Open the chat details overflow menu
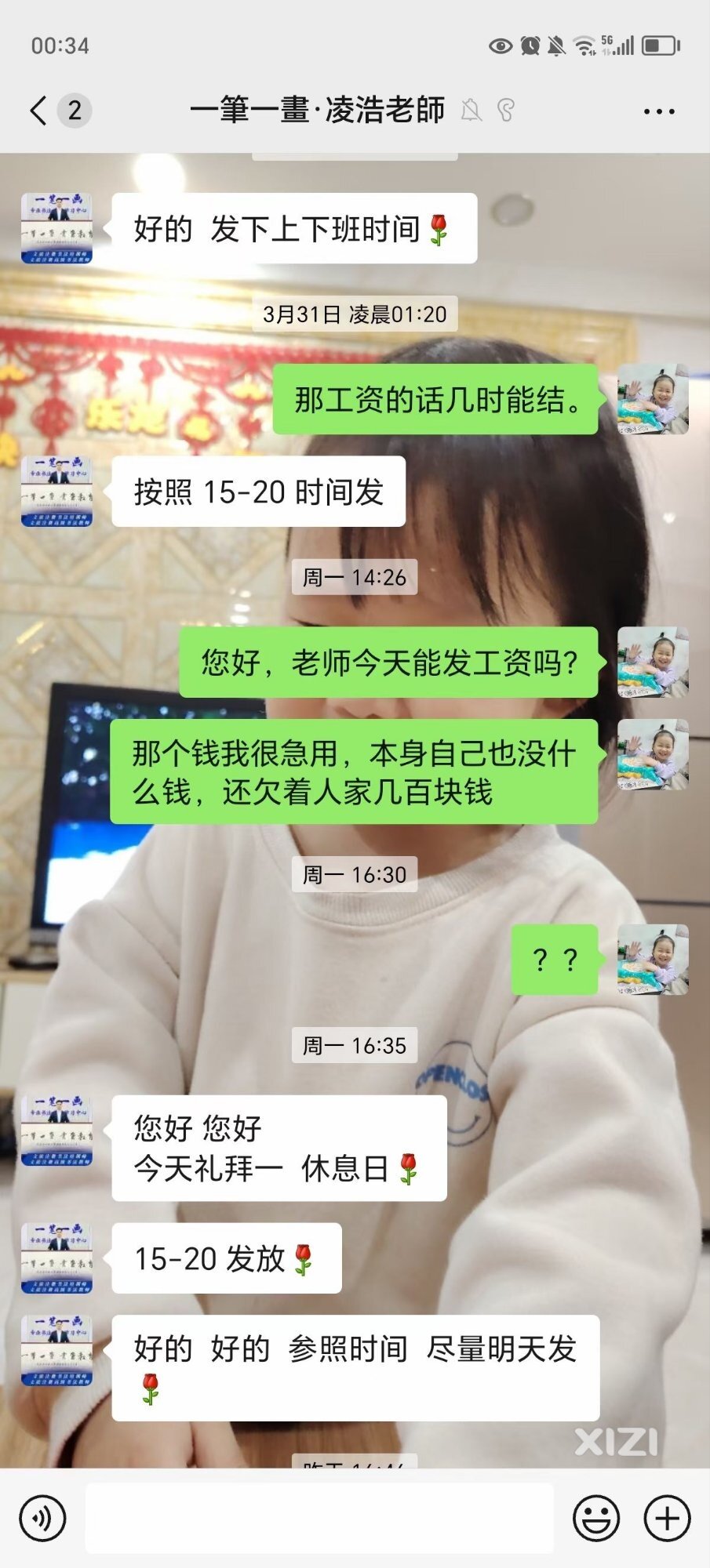Image resolution: width=710 pixels, height=1568 pixels. (x=658, y=111)
